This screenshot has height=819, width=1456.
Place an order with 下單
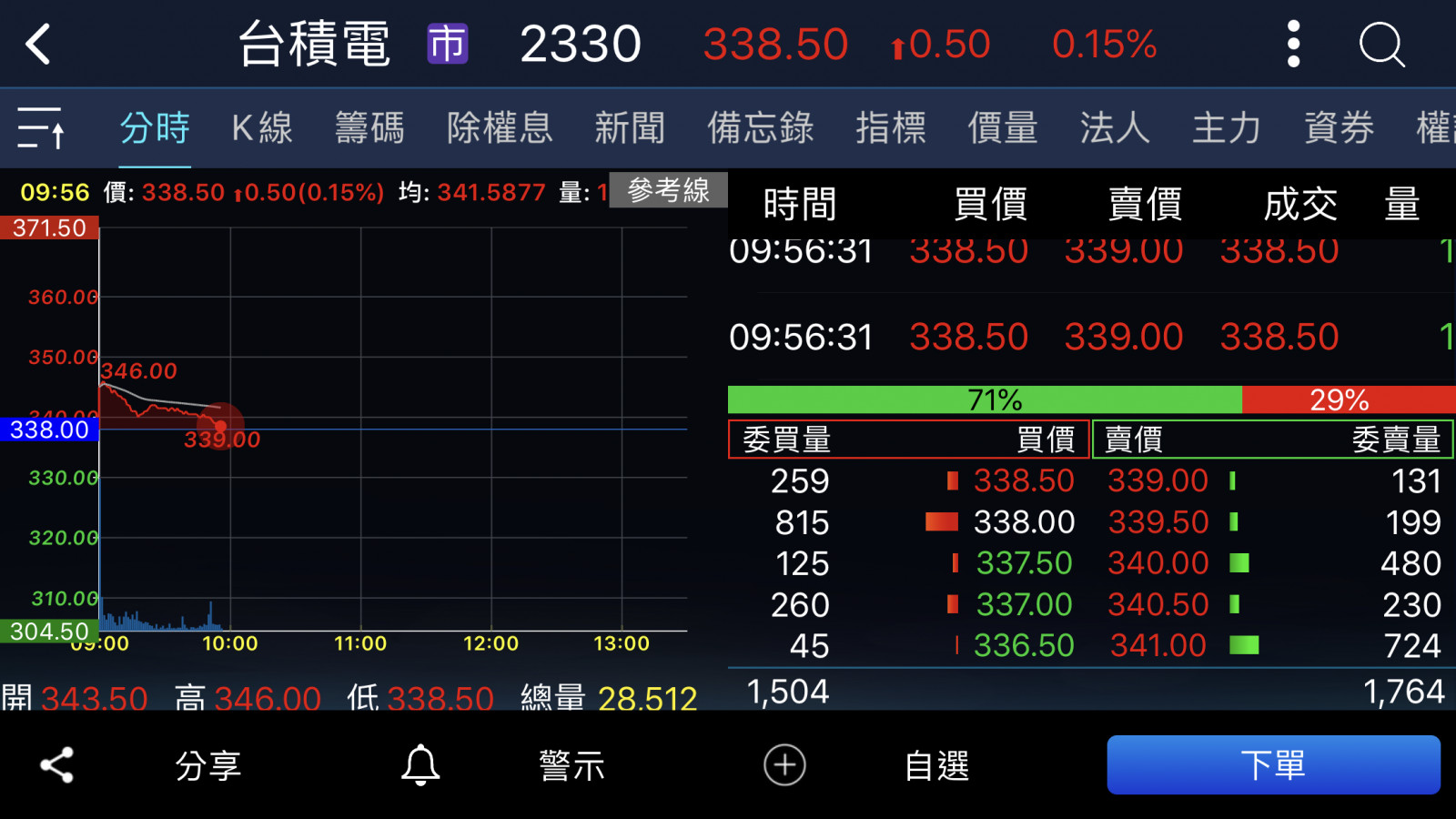point(1273,765)
